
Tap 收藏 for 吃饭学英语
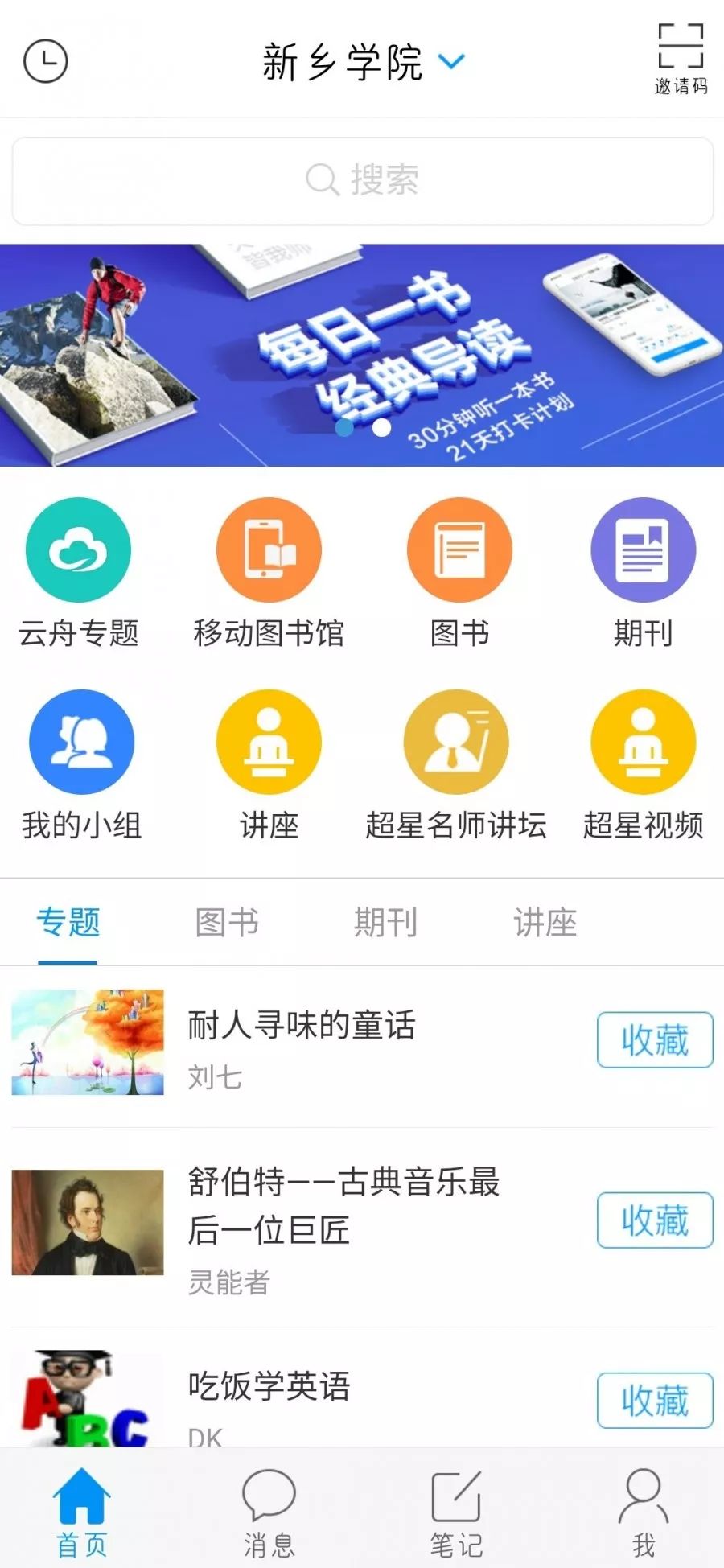click(x=654, y=1400)
